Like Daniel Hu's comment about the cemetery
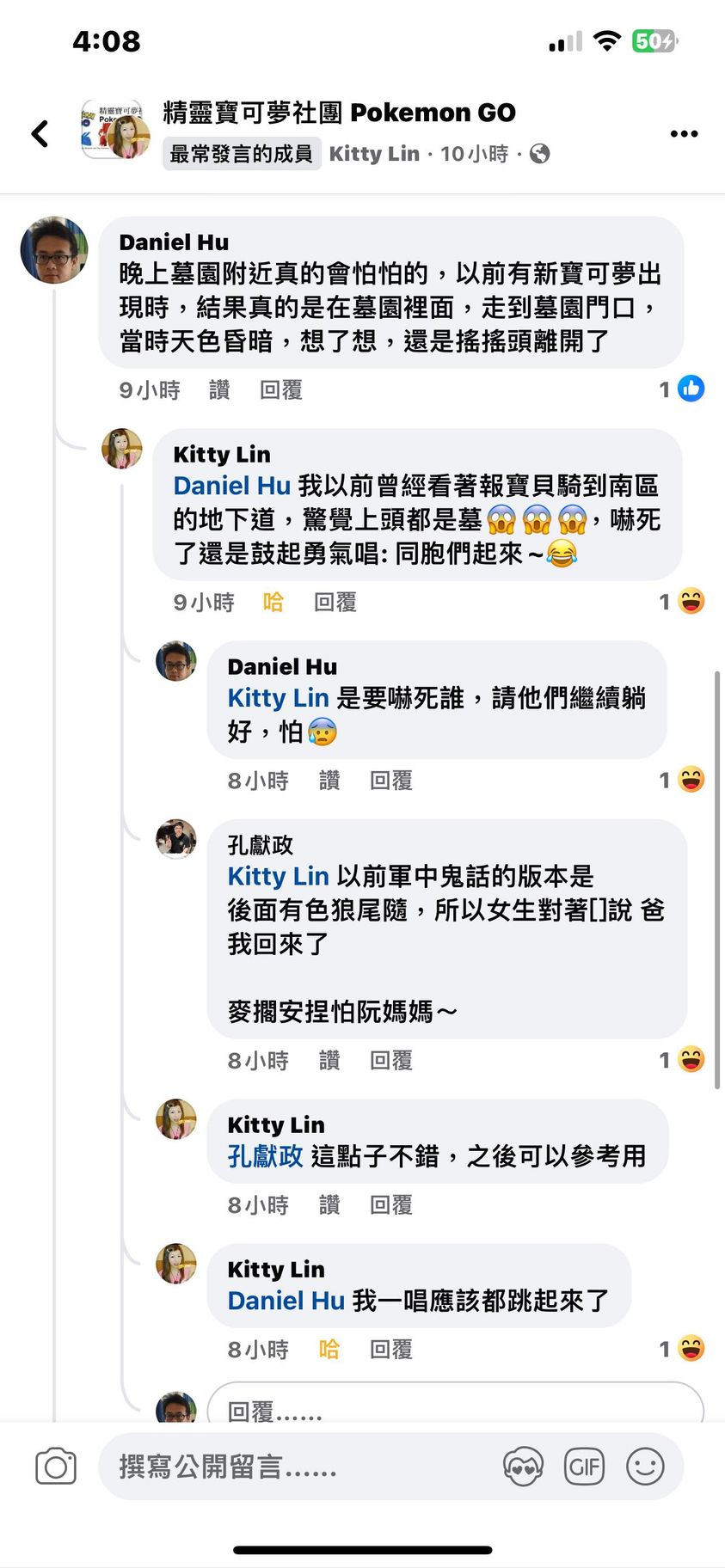 (219, 390)
